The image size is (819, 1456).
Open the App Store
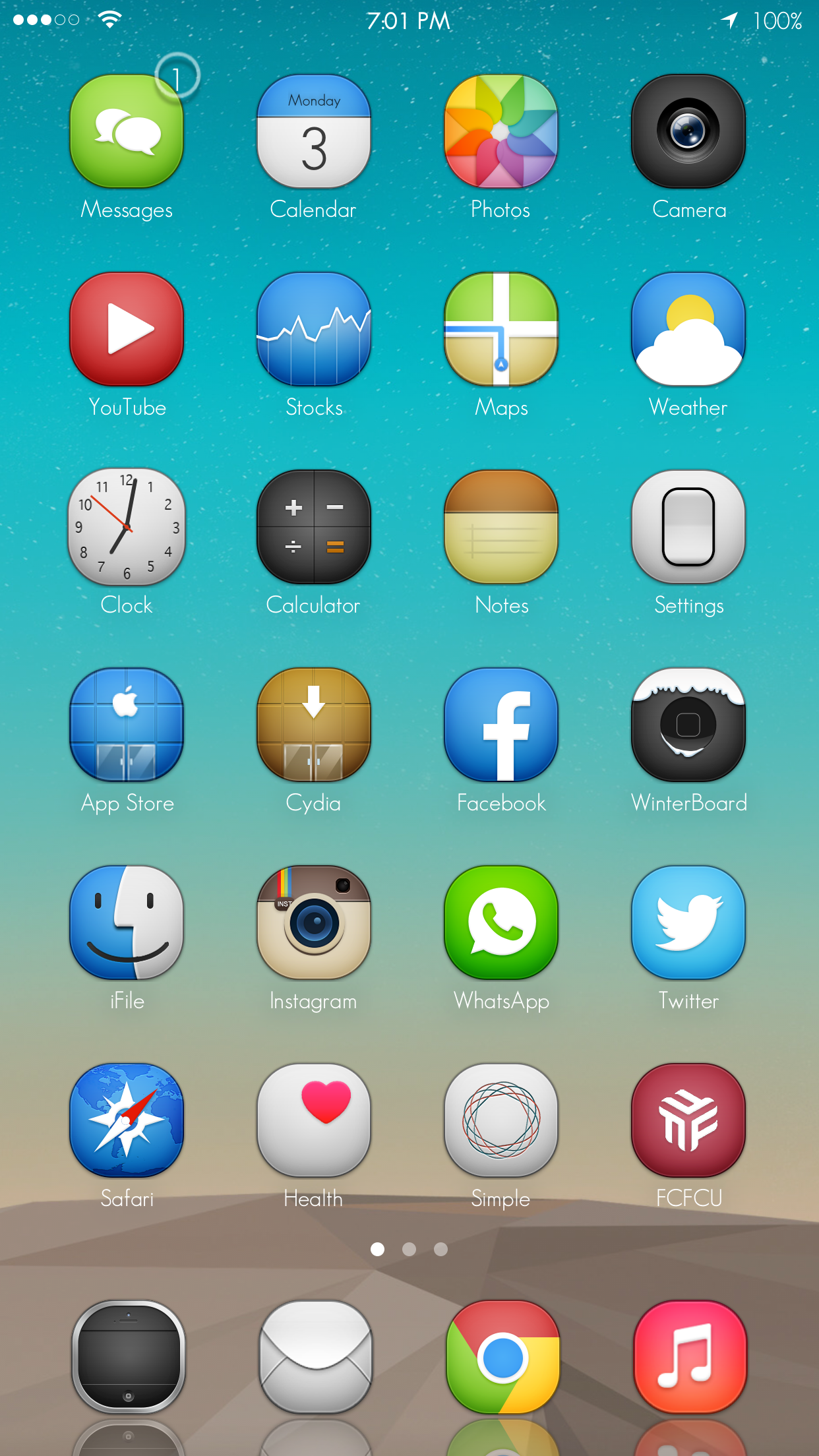click(x=127, y=725)
